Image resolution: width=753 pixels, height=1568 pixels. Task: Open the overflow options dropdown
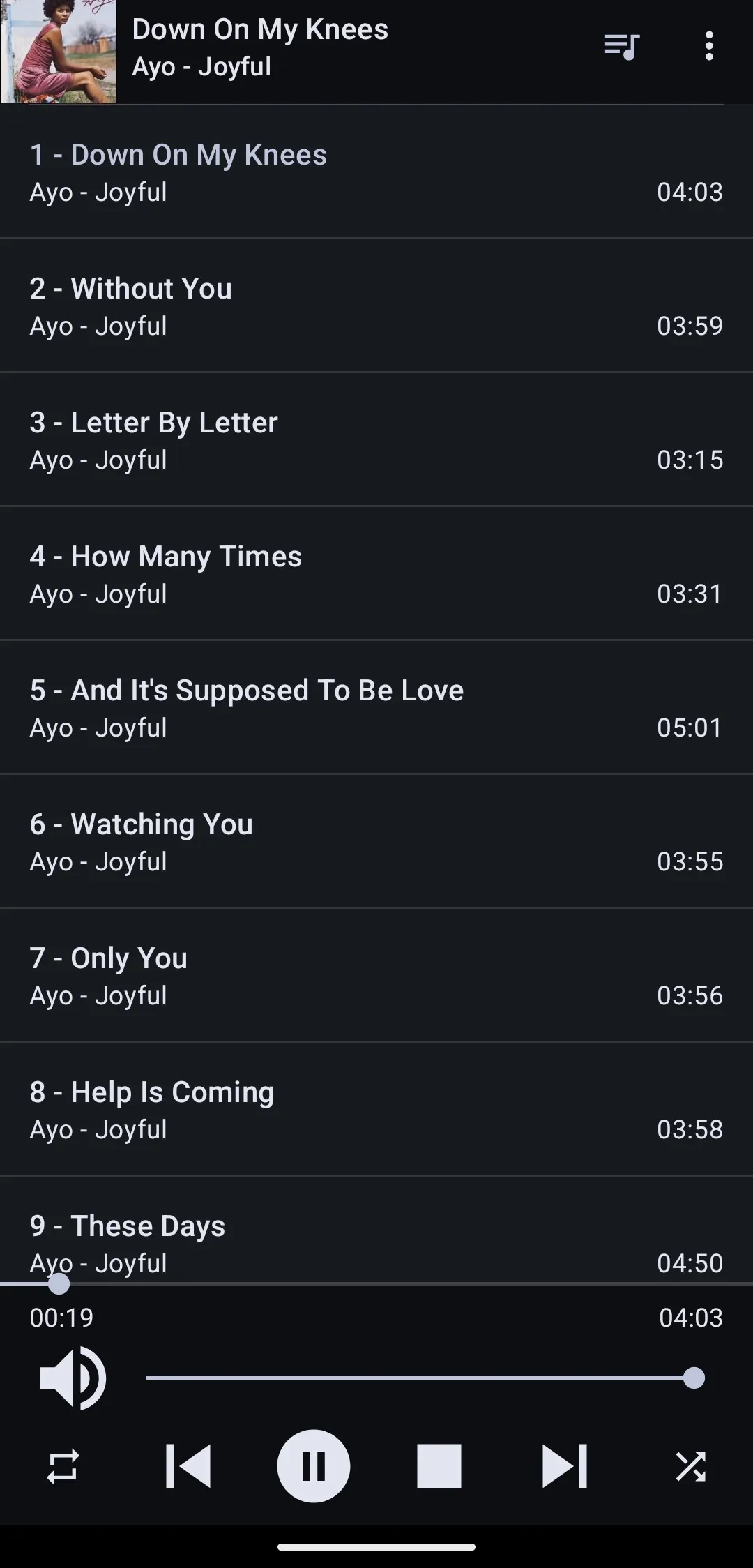click(708, 47)
